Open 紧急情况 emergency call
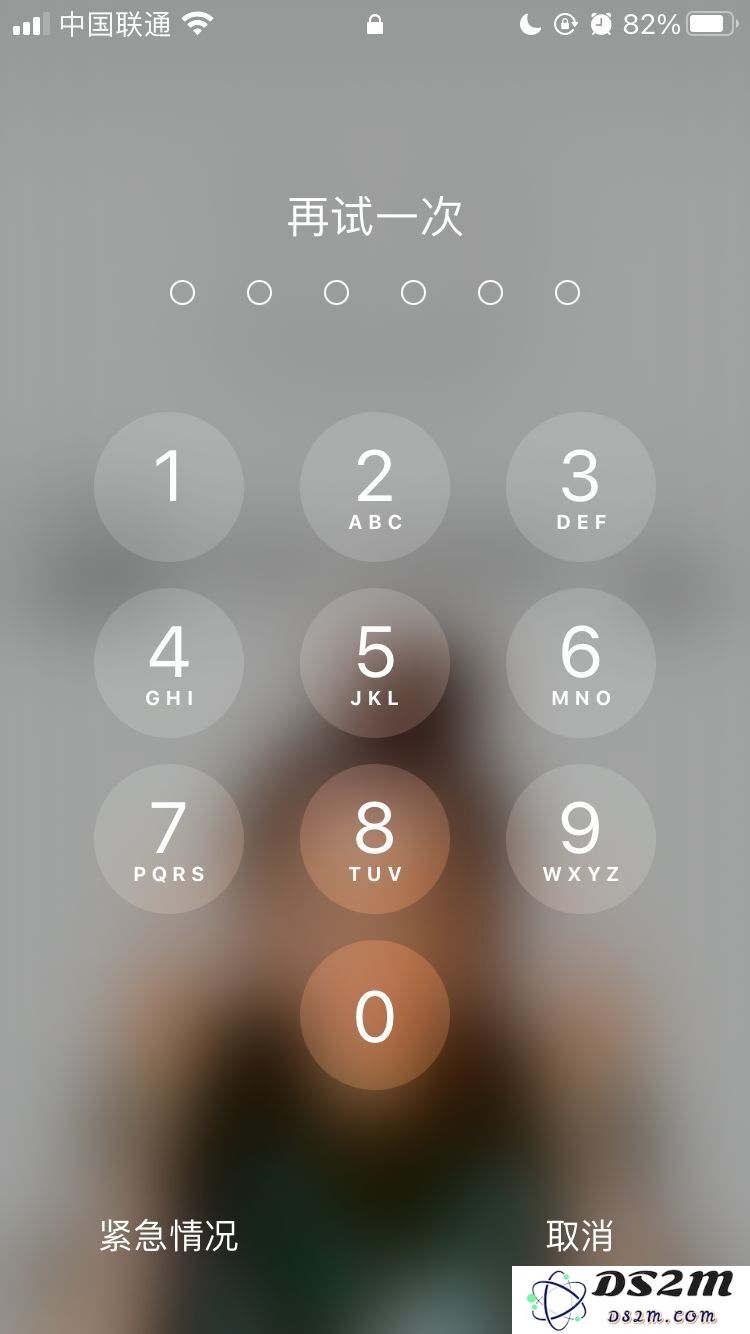 click(169, 1236)
